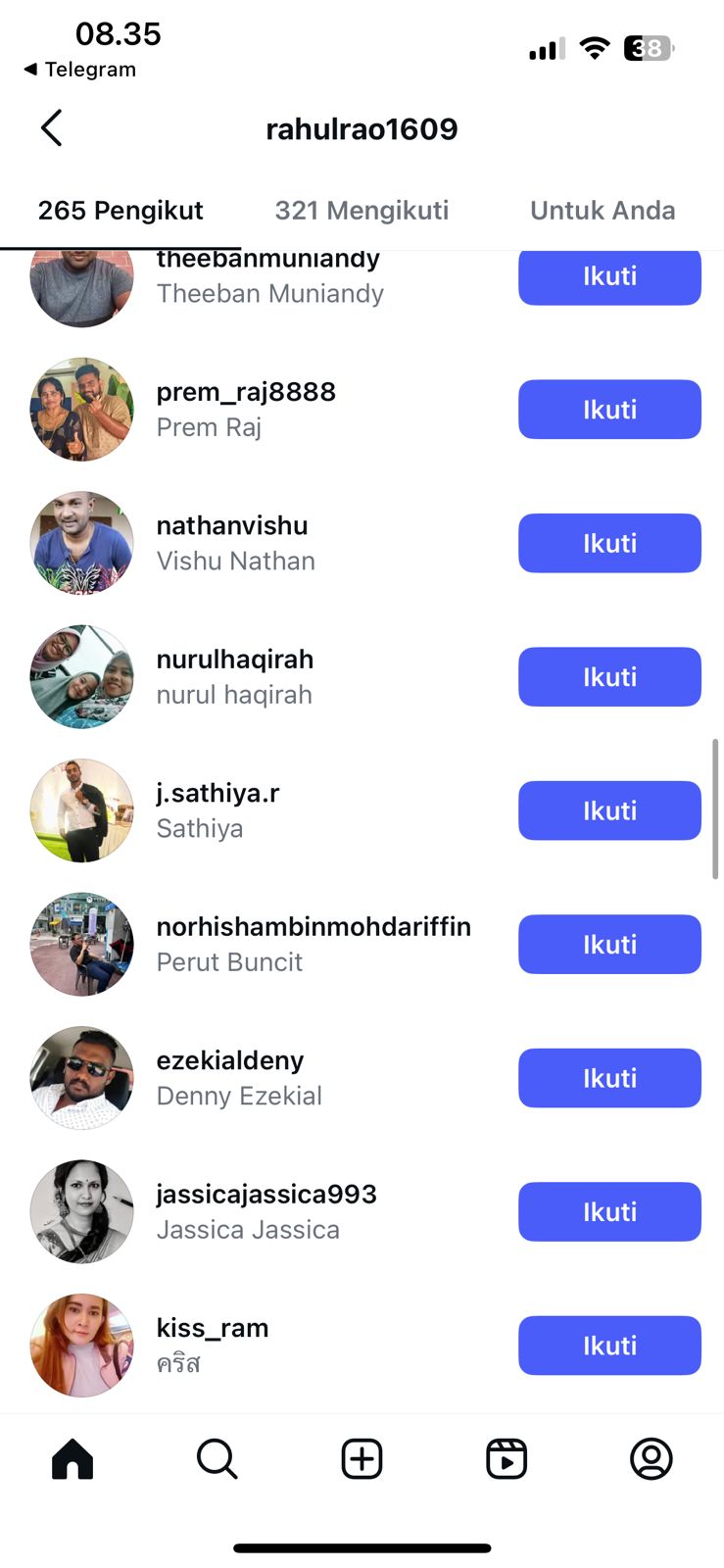The height and width of the screenshot is (1568, 724).
Task: Follow jassicajassica993 via Ikuti button
Action: (609, 1212)
